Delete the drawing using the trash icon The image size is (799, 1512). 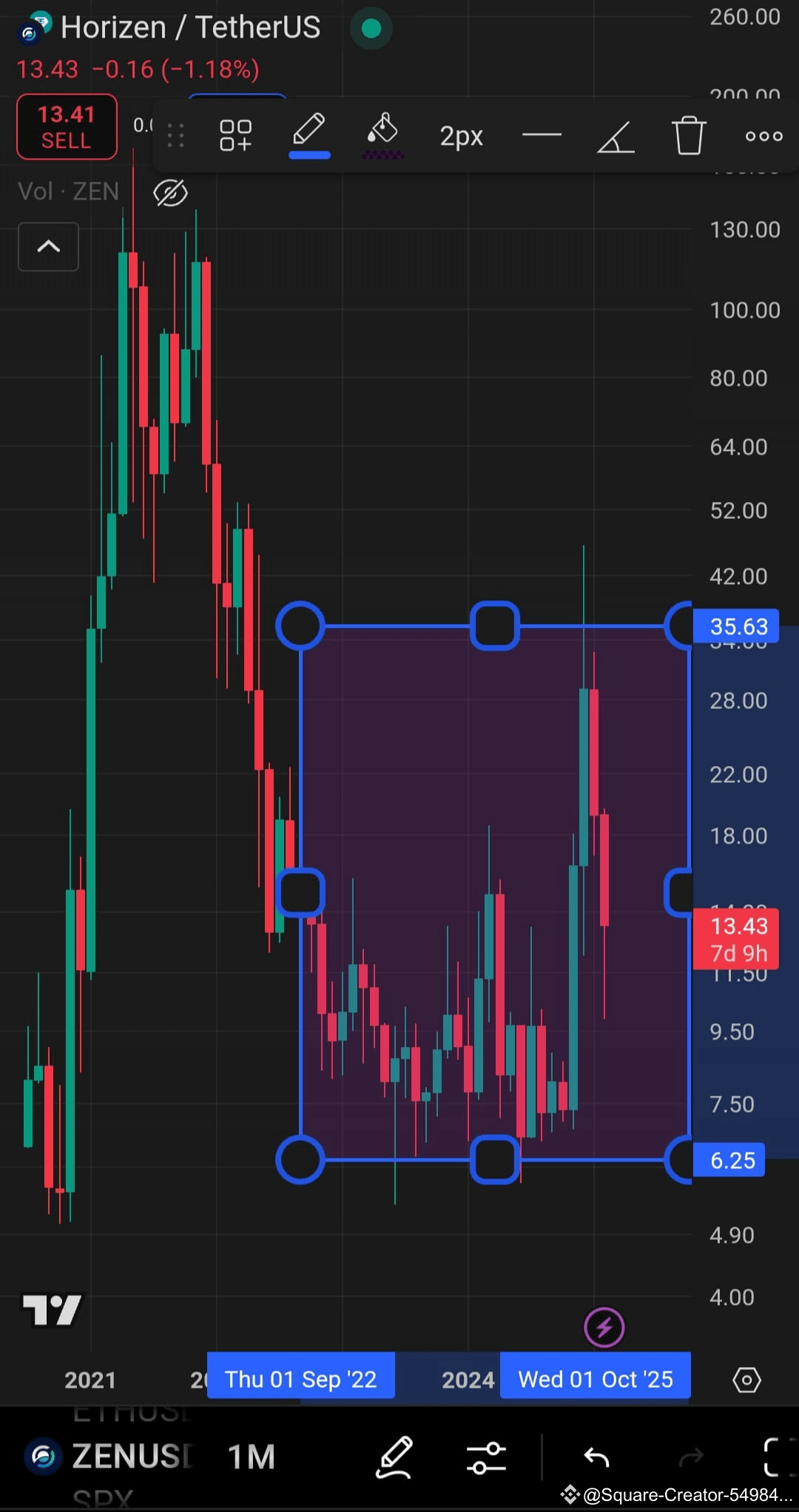coord(689,135)
